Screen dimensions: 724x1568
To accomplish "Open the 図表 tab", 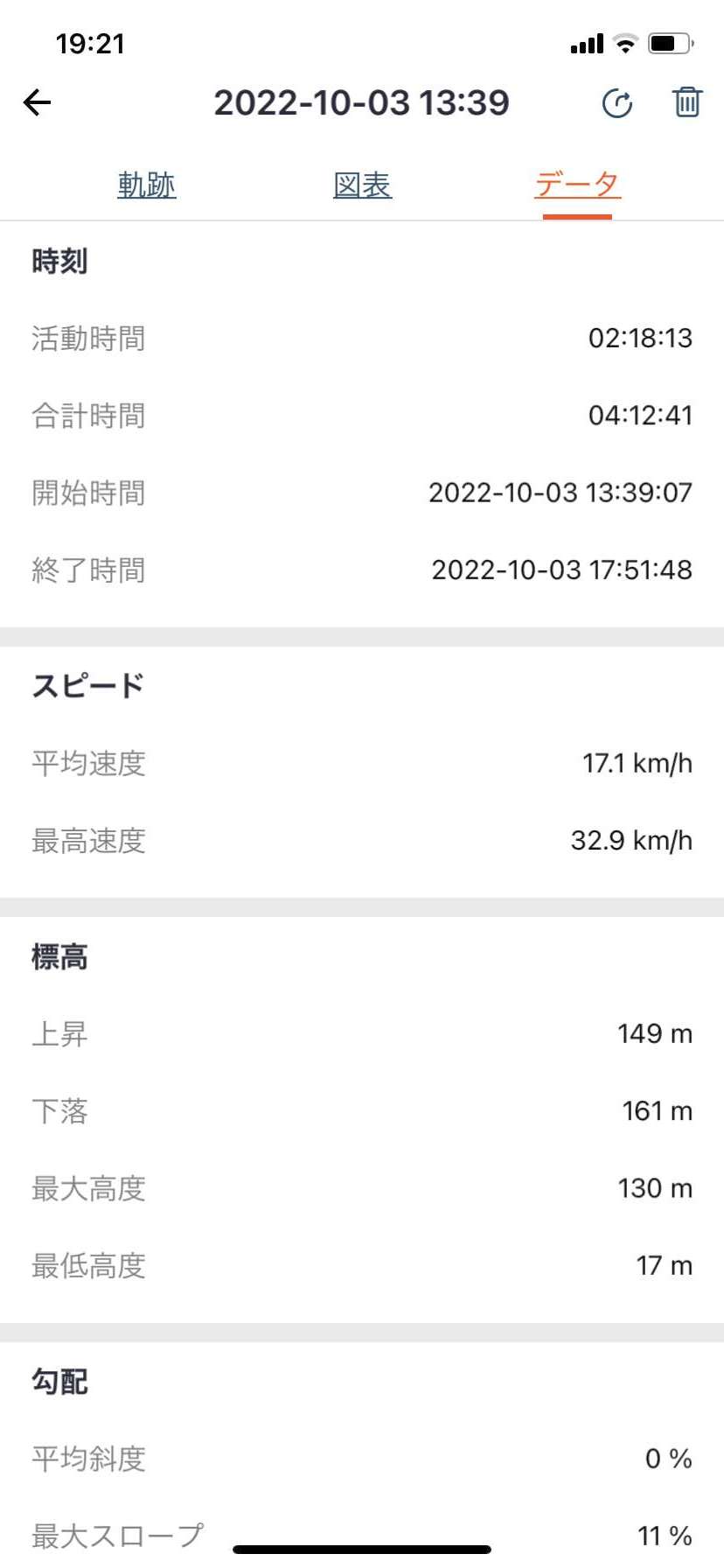I will pos(363,185).
